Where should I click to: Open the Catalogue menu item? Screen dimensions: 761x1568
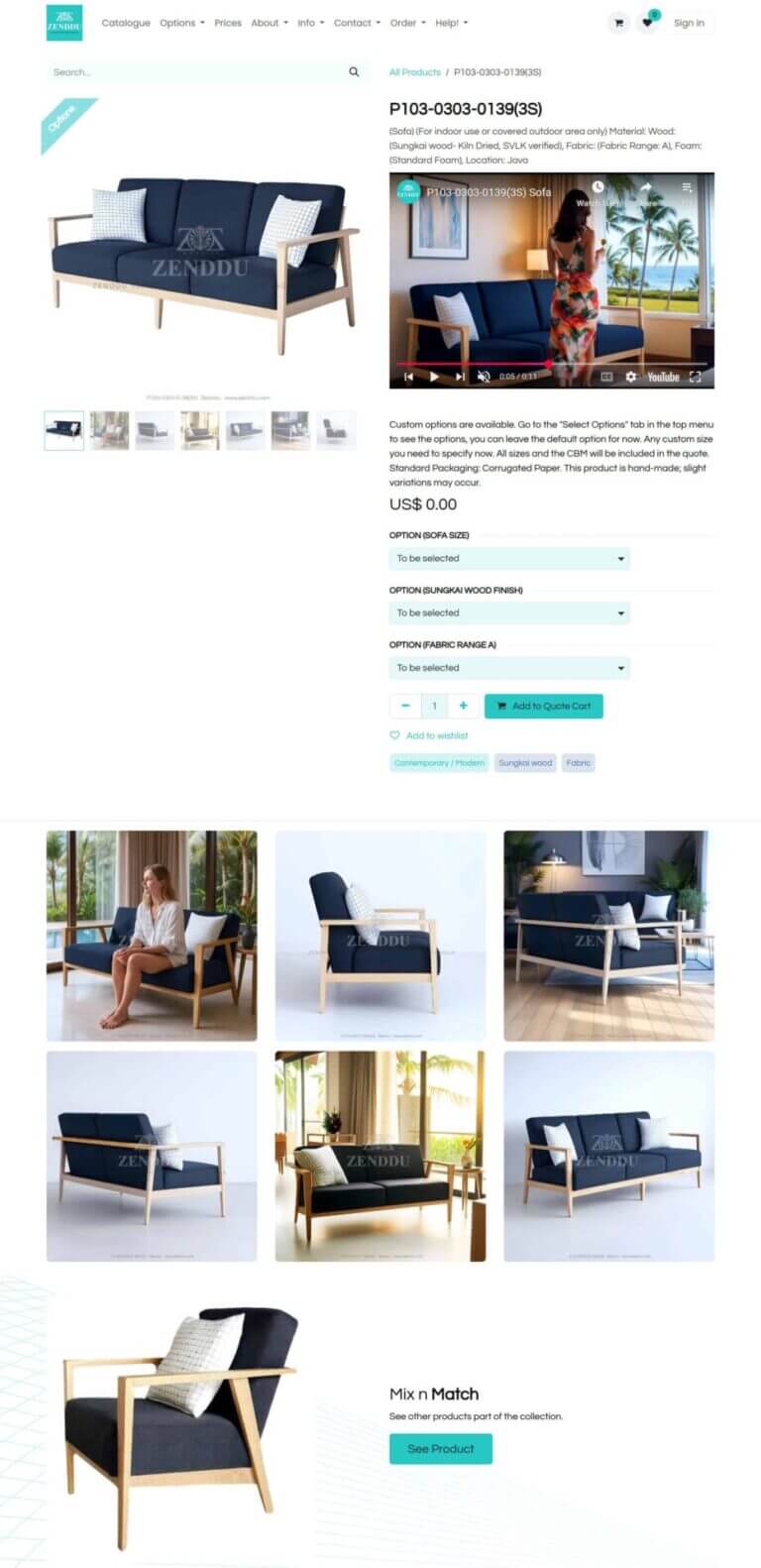tap(126, 23)
